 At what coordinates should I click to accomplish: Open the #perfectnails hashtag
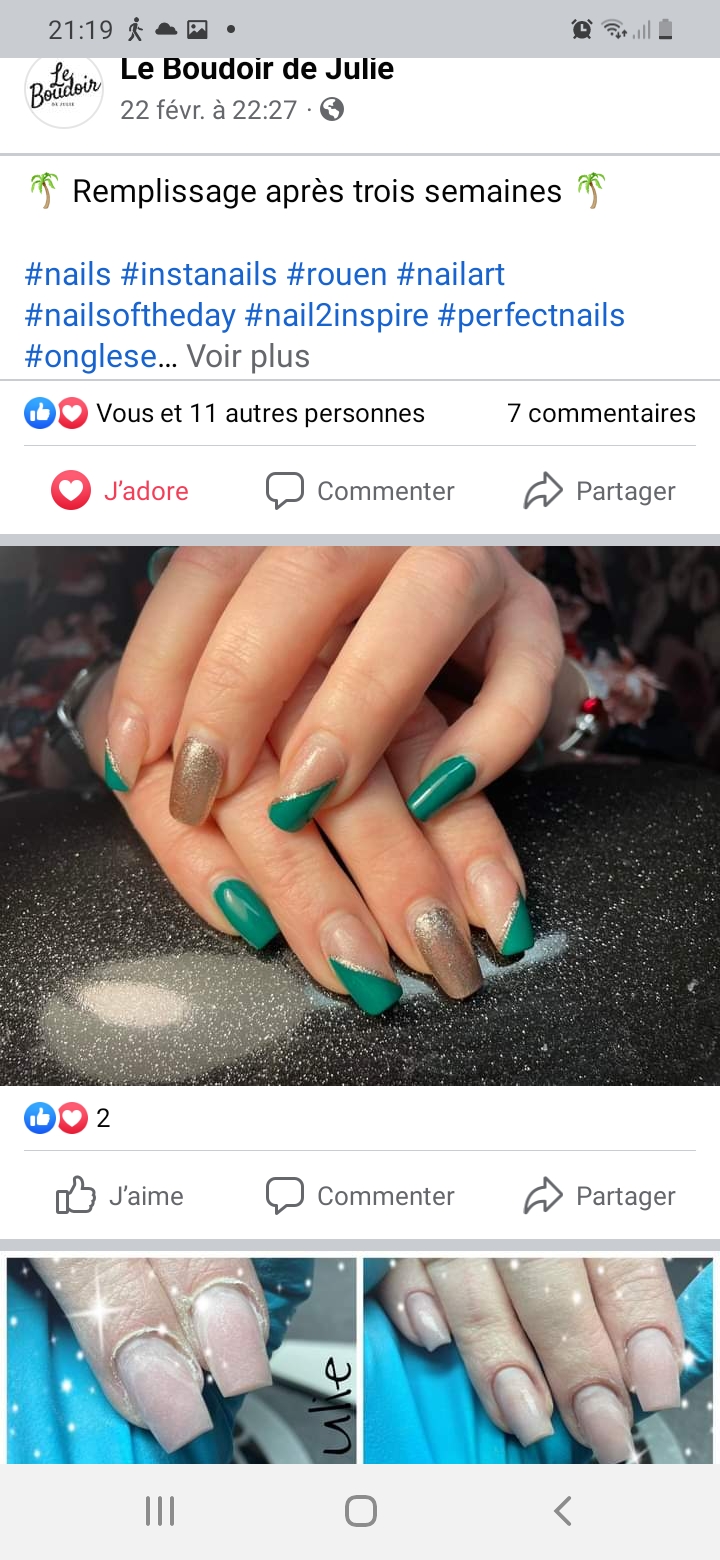(531, 315)
